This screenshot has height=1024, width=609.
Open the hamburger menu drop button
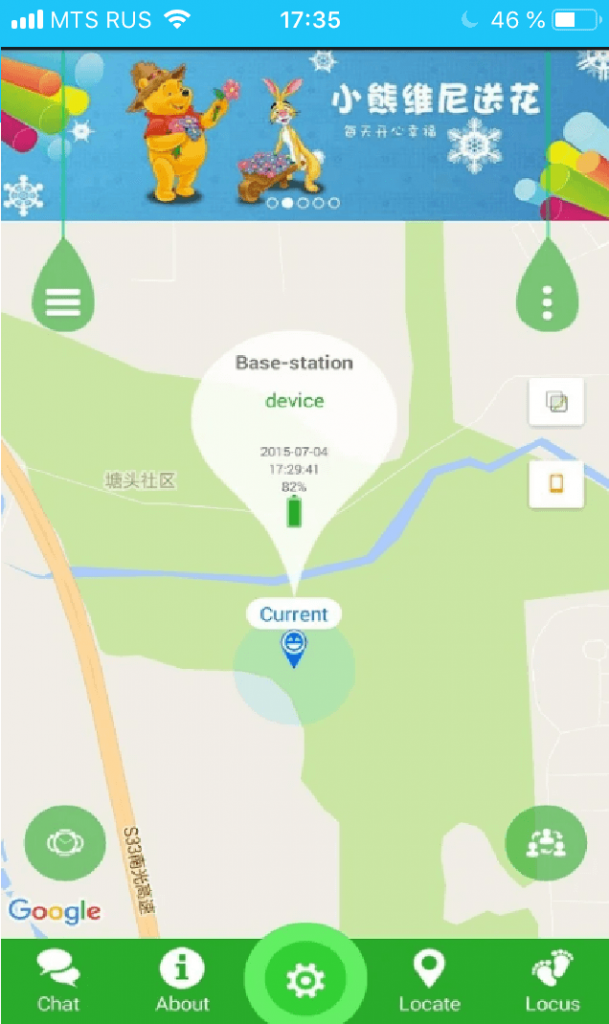[x=63, y=299]
